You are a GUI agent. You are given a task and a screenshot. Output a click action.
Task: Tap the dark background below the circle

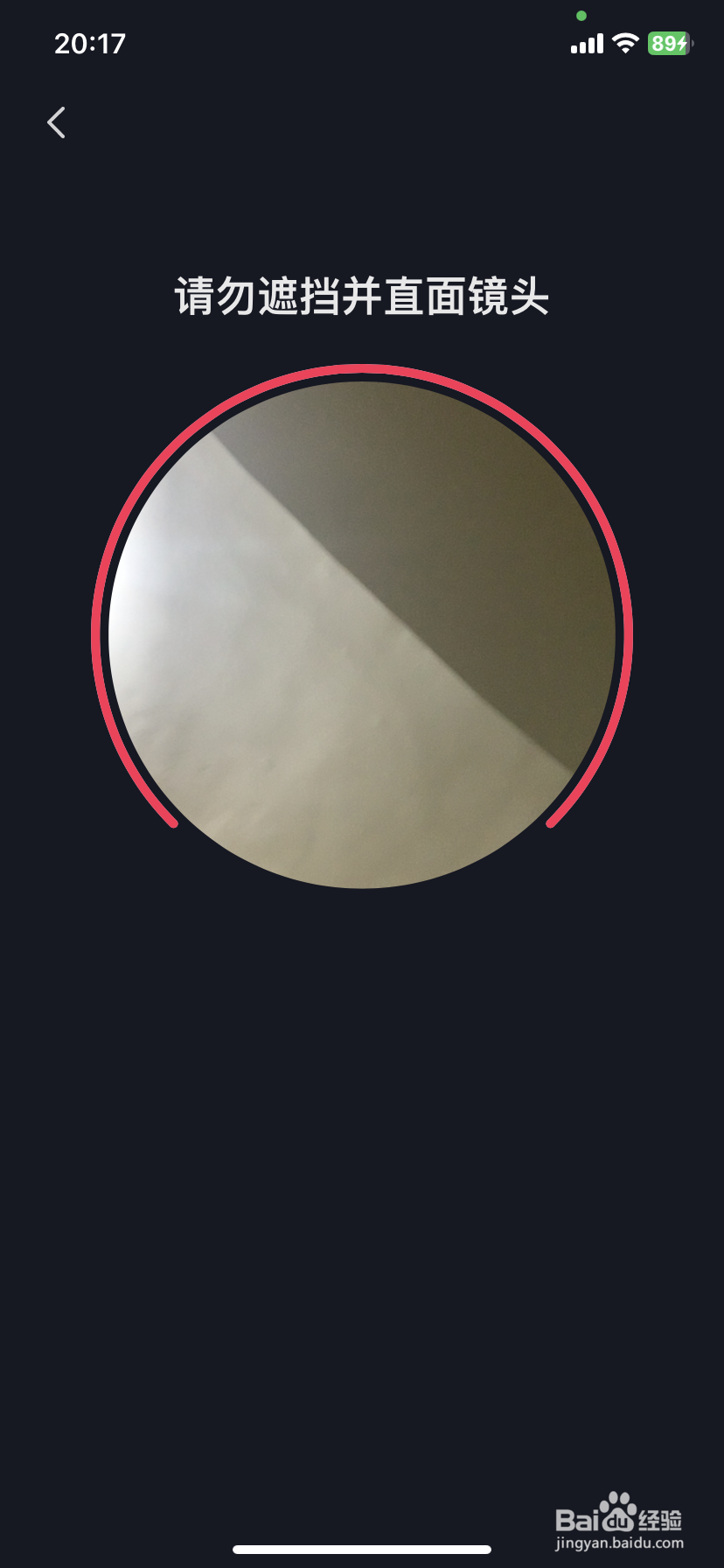362,1137
